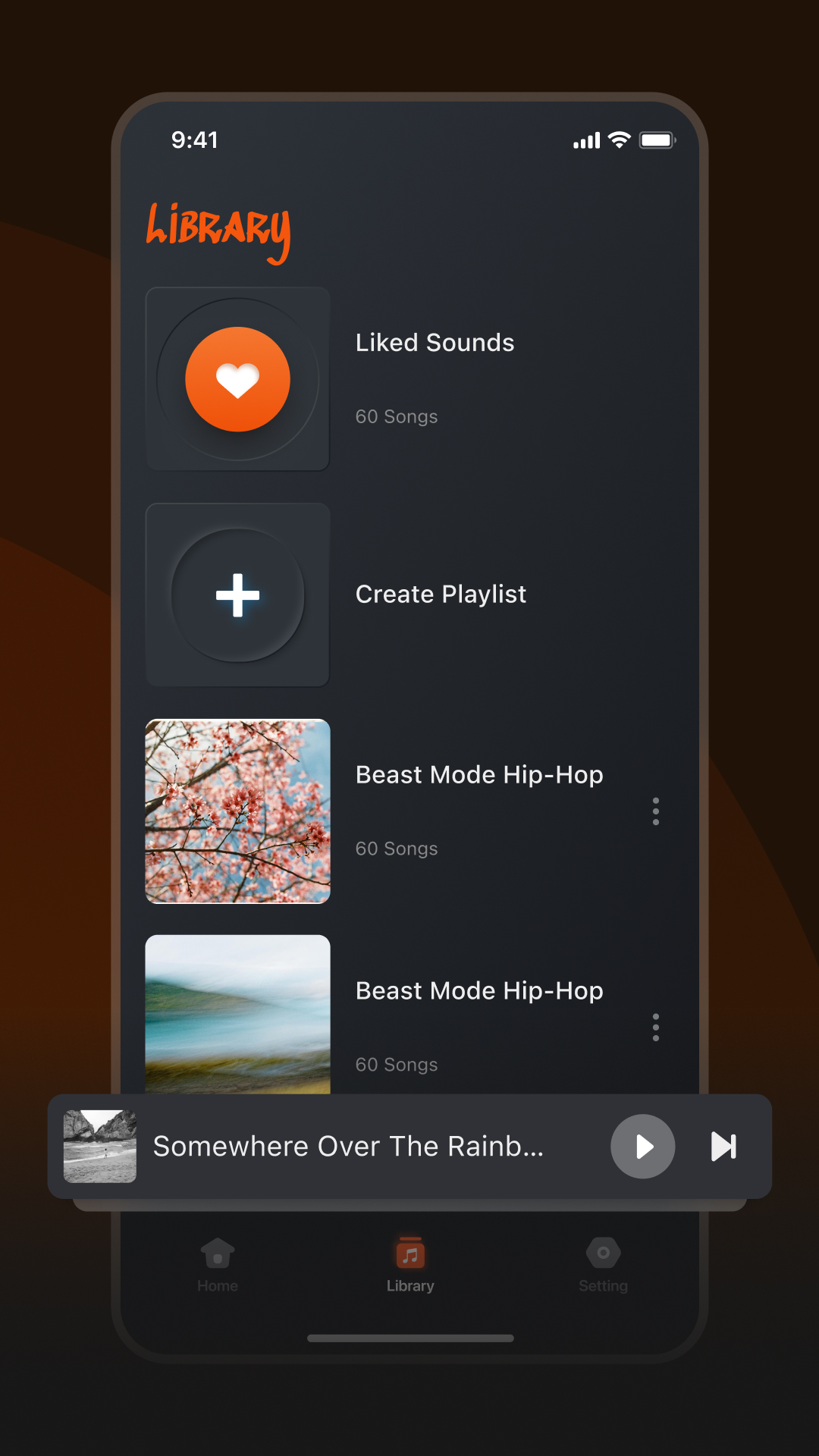The height and width of the screenshot is (1456, 819).
Task: Tap the Create Playlist plus button
Action: click(x=237, y=595)
